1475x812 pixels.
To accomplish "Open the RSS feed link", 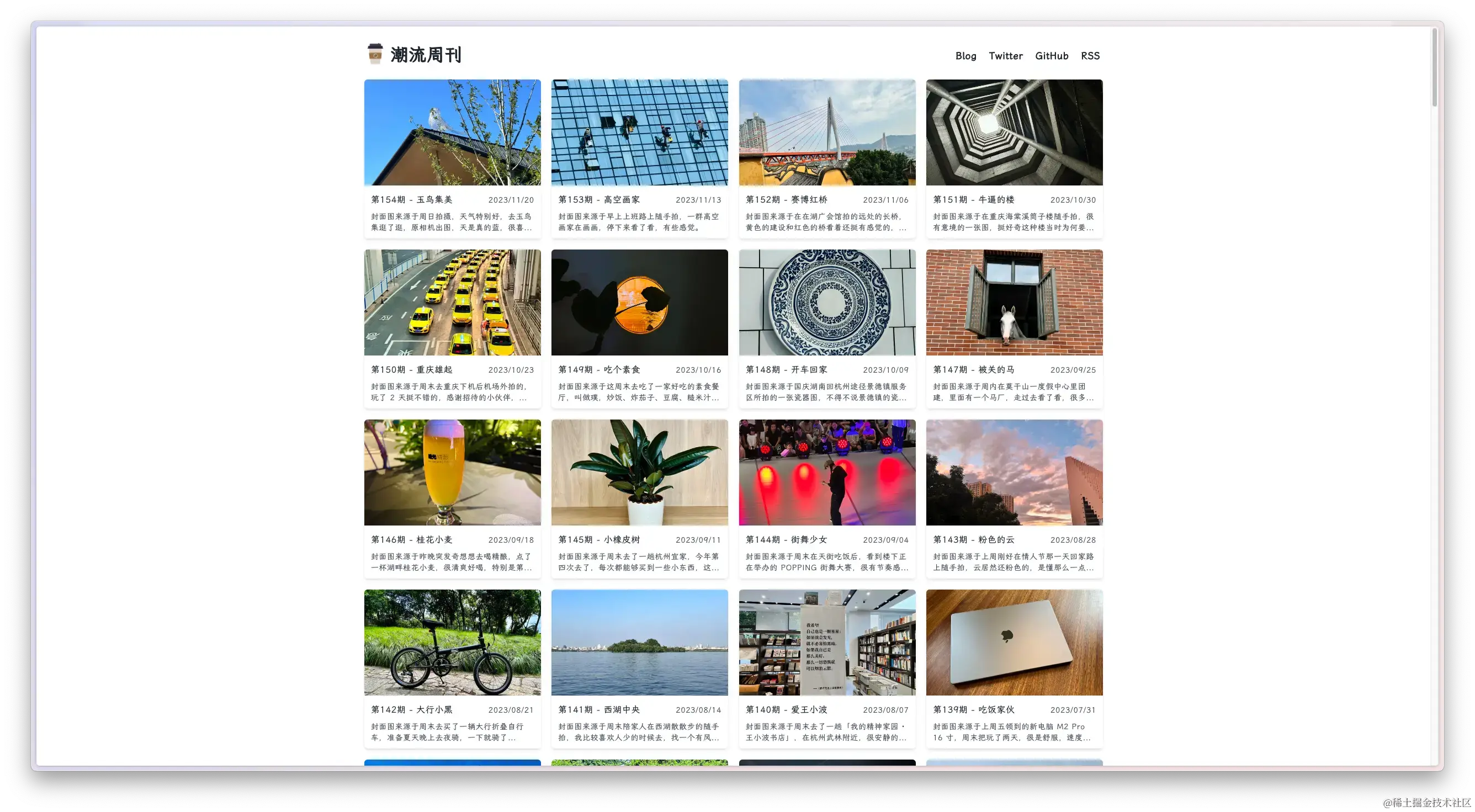I will [x=1090, y=56].
